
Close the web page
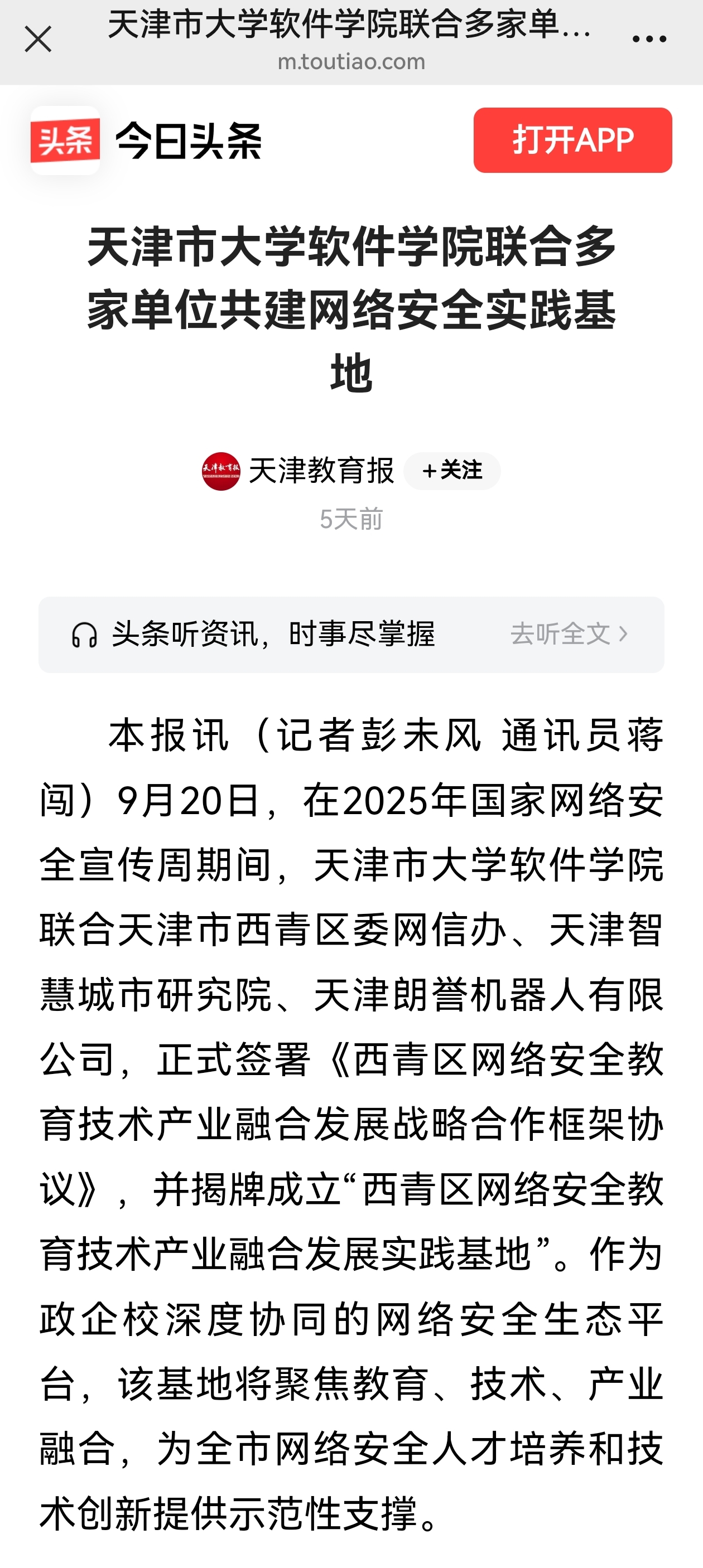click(38, 40)
